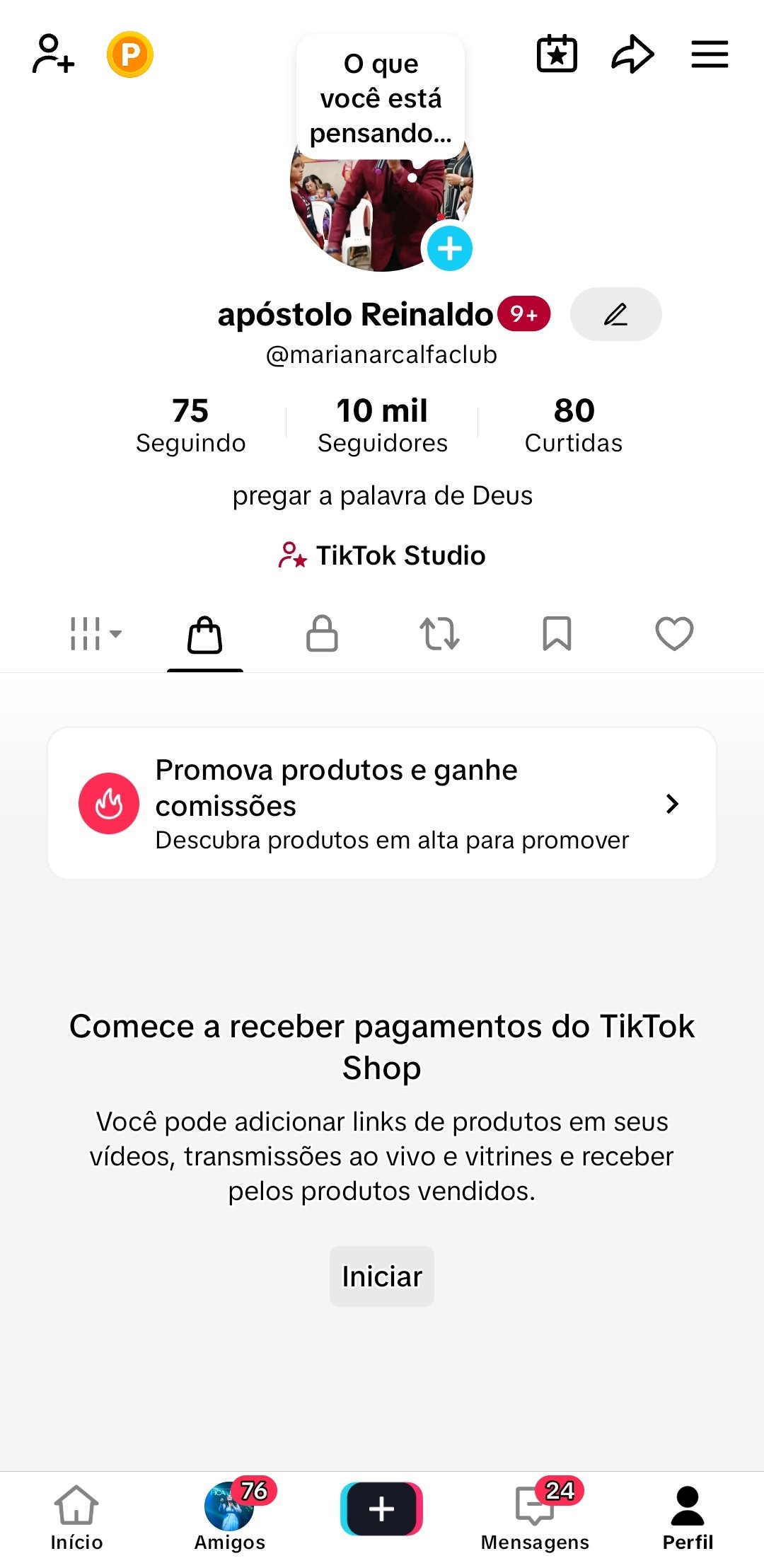Share this profile
Image resolution: width=764 pixels, height=1568 pixels.
coord(632,54)
